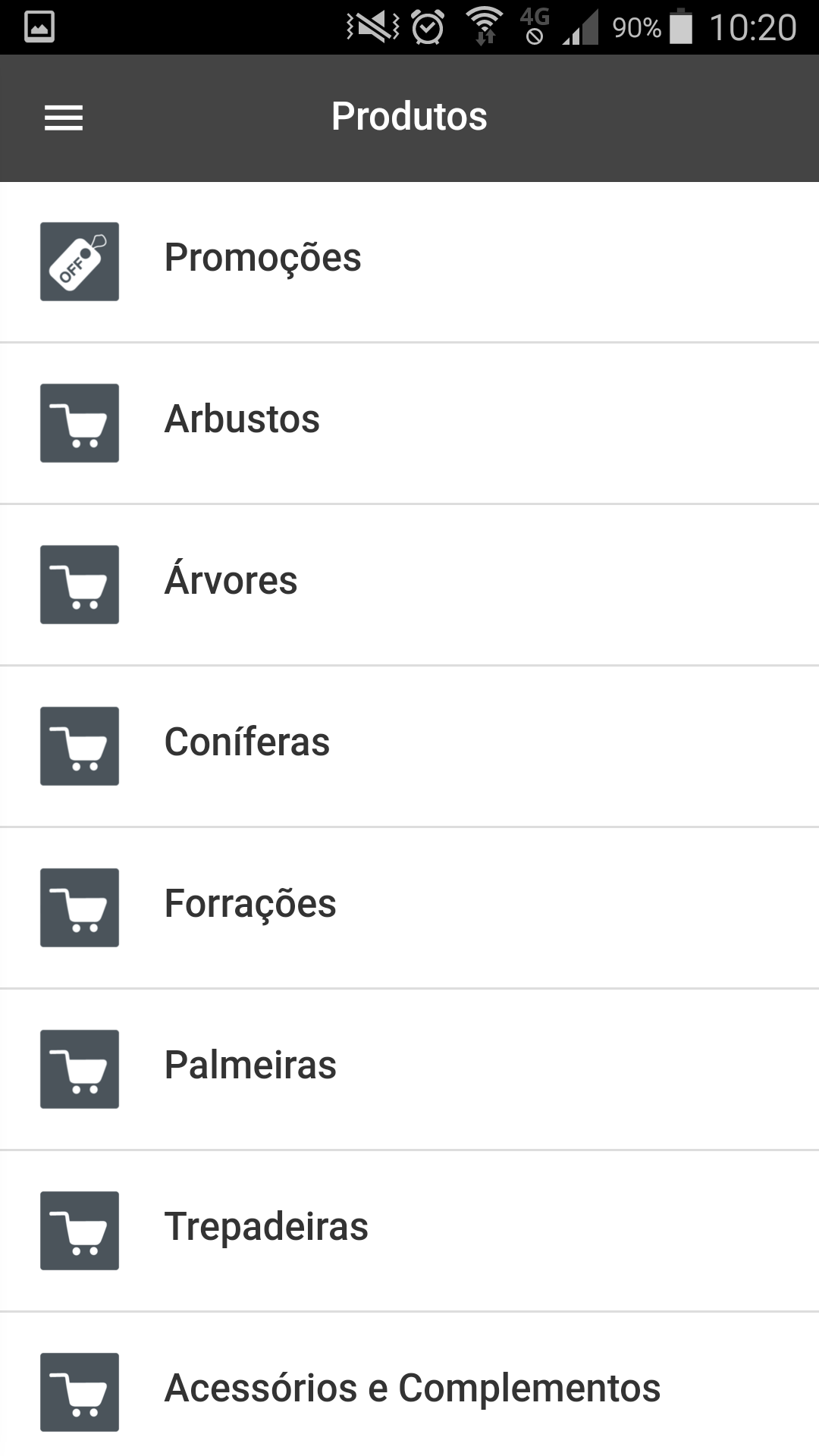
Task: Open Coníferas products
Action: point(409,746)
